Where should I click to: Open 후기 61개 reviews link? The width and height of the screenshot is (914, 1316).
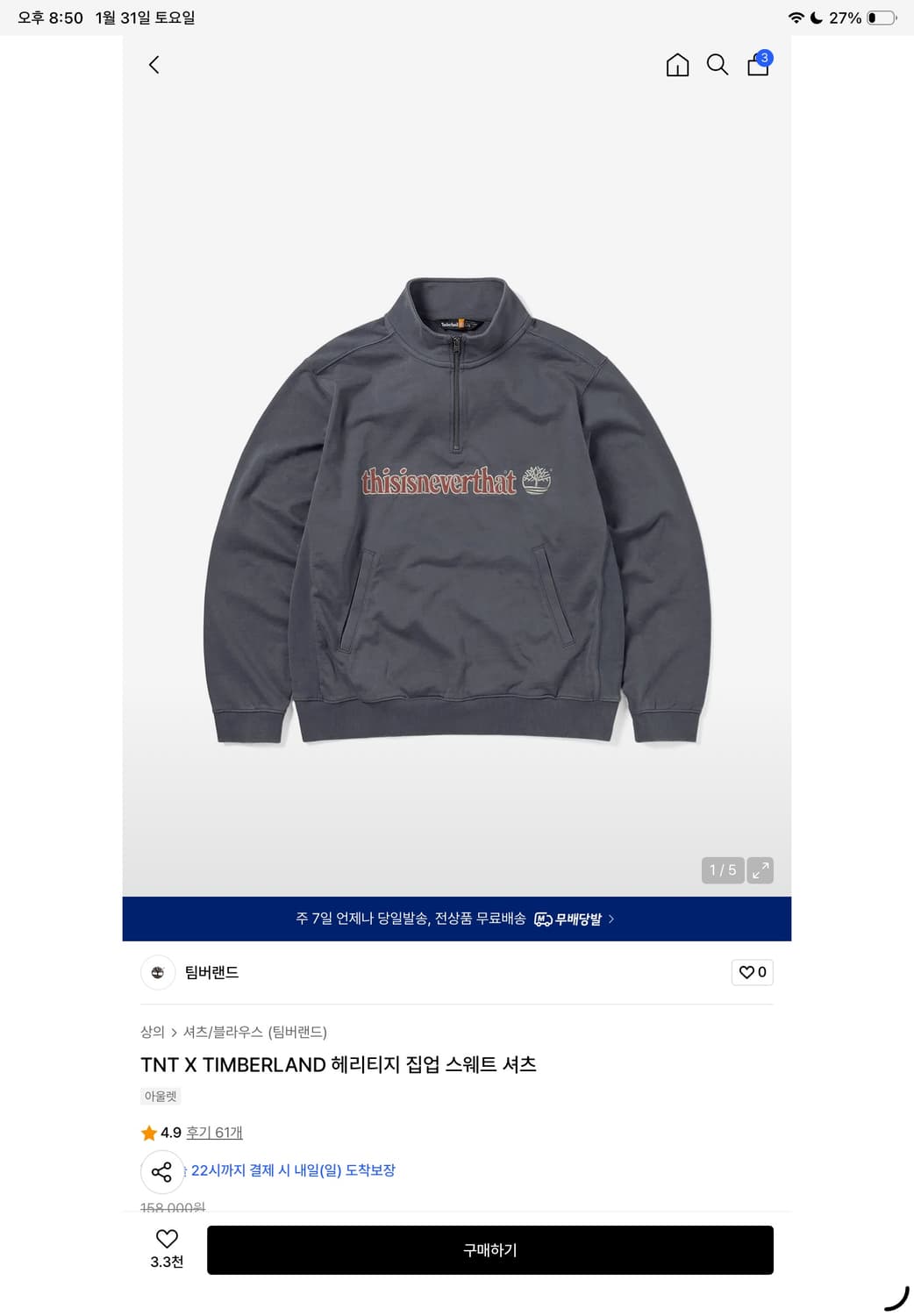click(214, 1133)
